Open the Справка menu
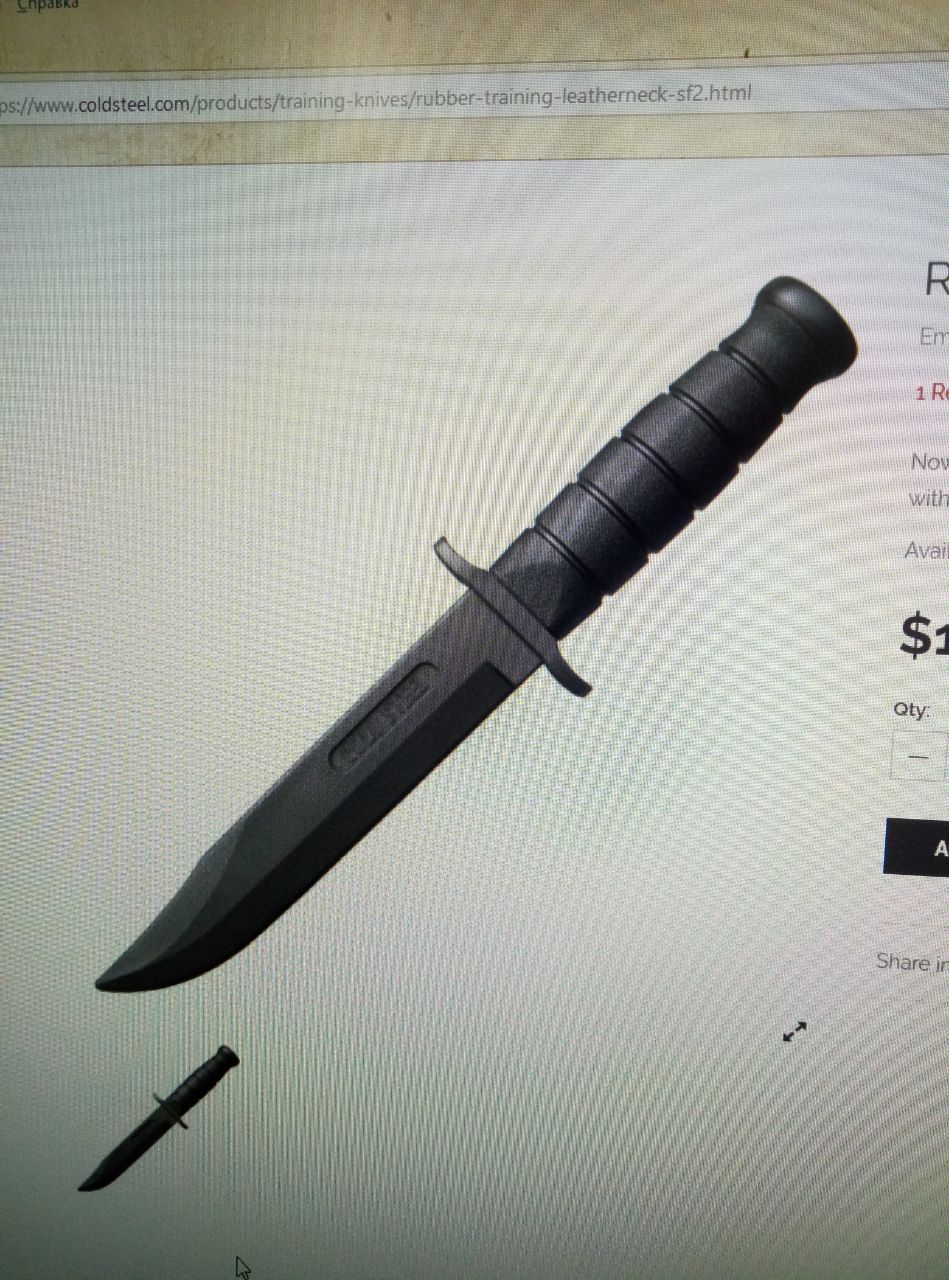This screenshot has width=949, height=1280. pyautogui.click(x=47, y=4)
